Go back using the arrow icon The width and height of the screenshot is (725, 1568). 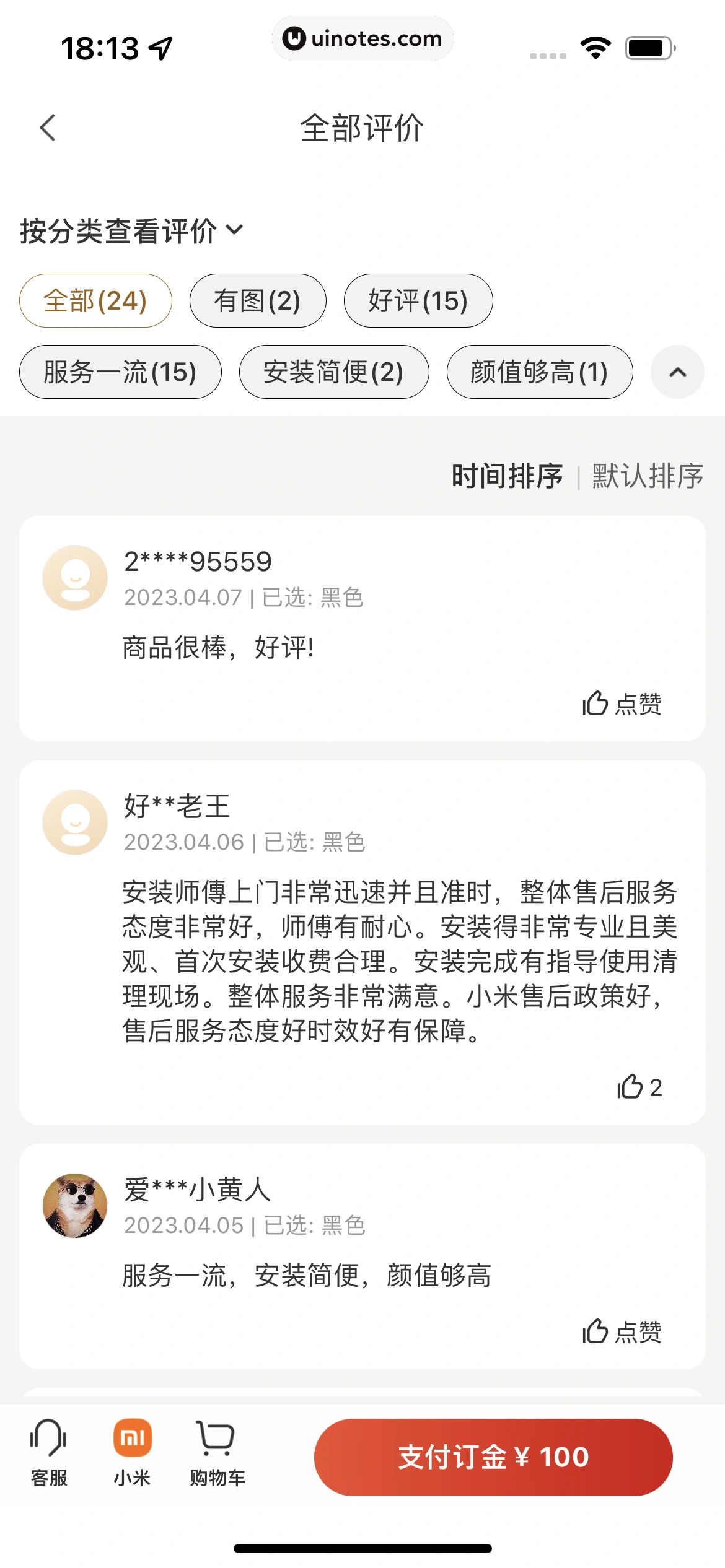48,128
